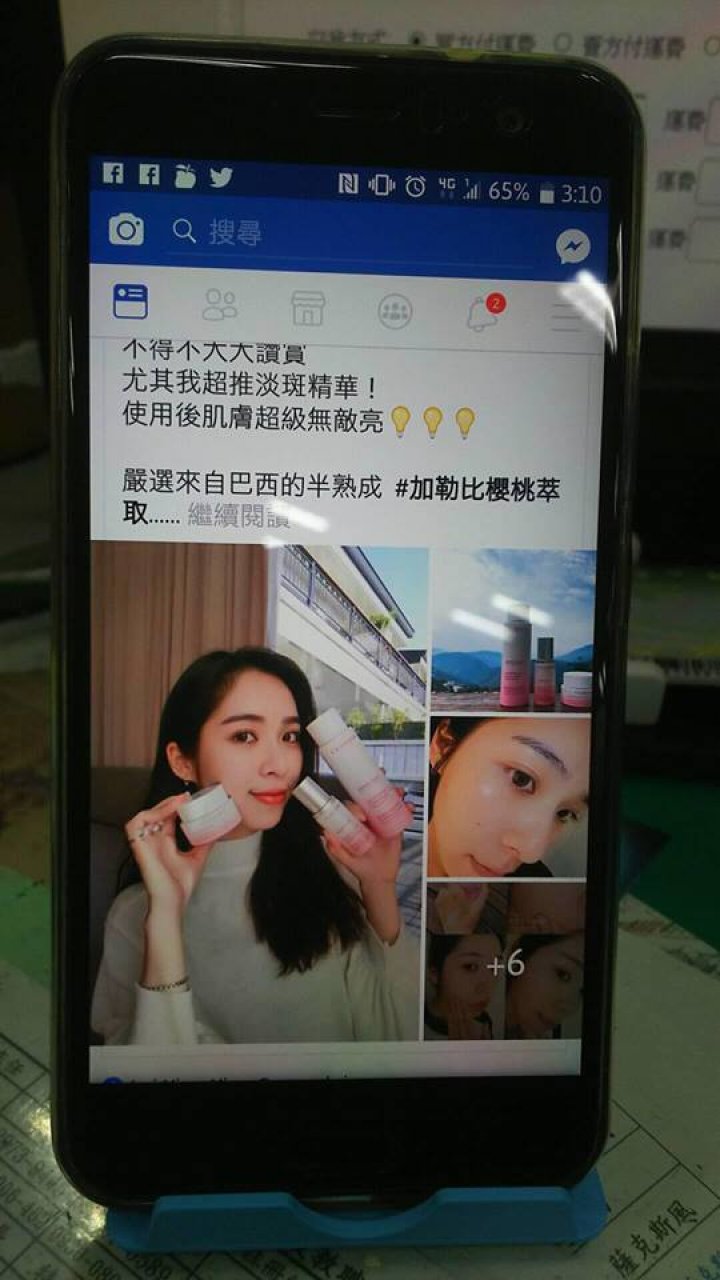Open the notifications bell tab

click(482, 314)
